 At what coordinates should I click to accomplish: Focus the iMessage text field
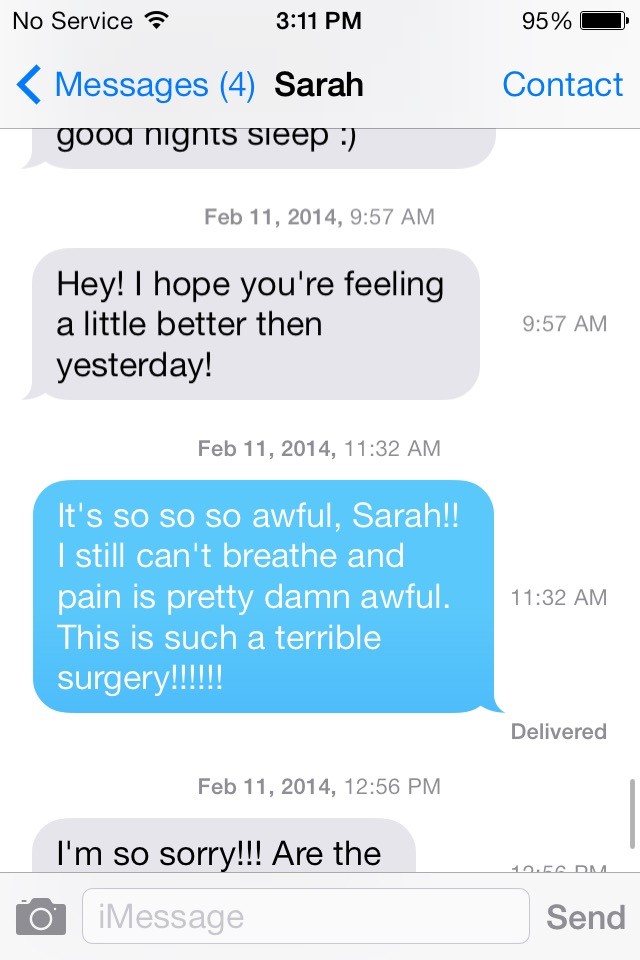click(305, 916)
